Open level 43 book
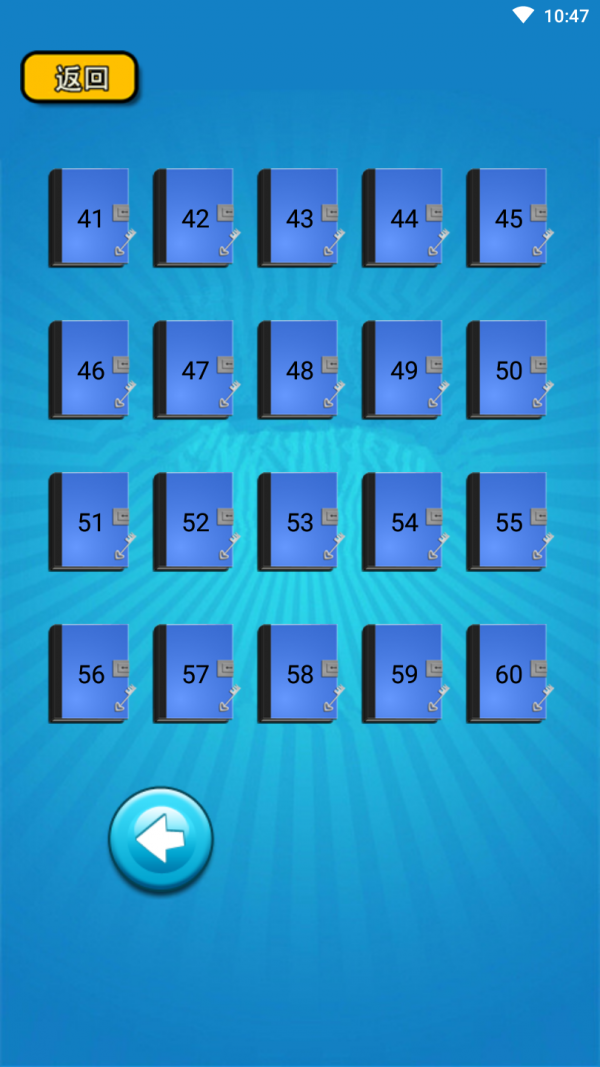 click(298, 218)
